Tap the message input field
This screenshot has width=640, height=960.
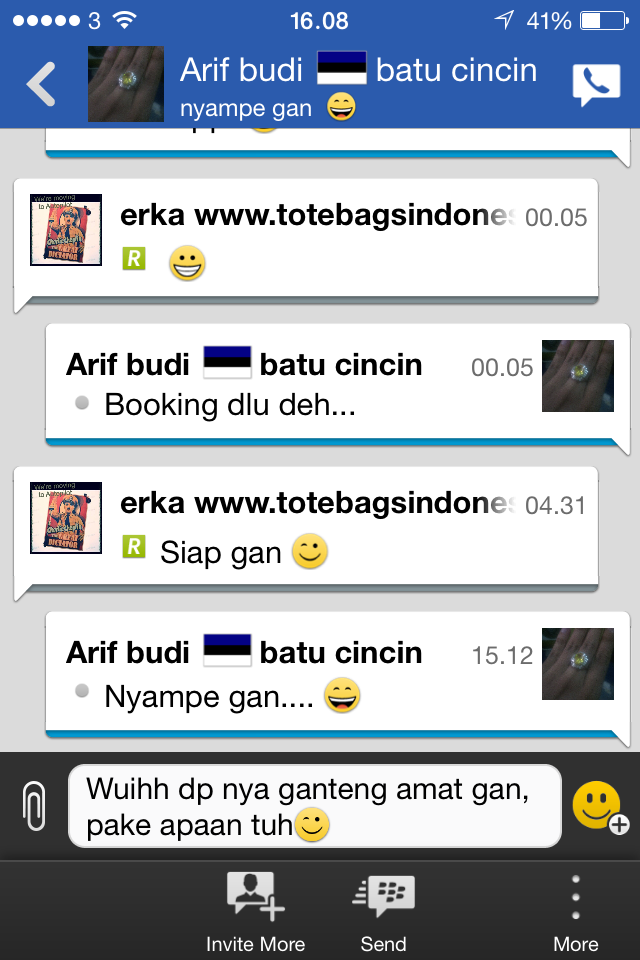pos(314,806)
